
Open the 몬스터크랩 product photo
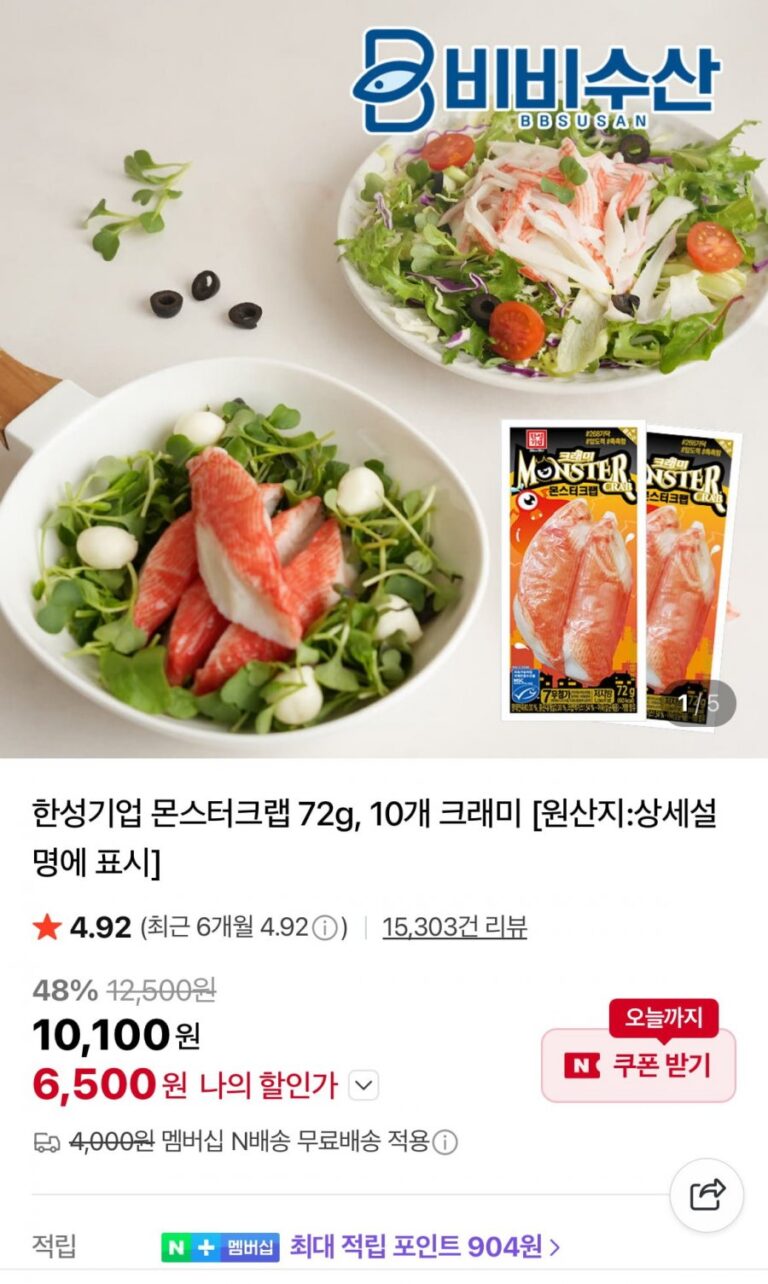click(384, 380)
